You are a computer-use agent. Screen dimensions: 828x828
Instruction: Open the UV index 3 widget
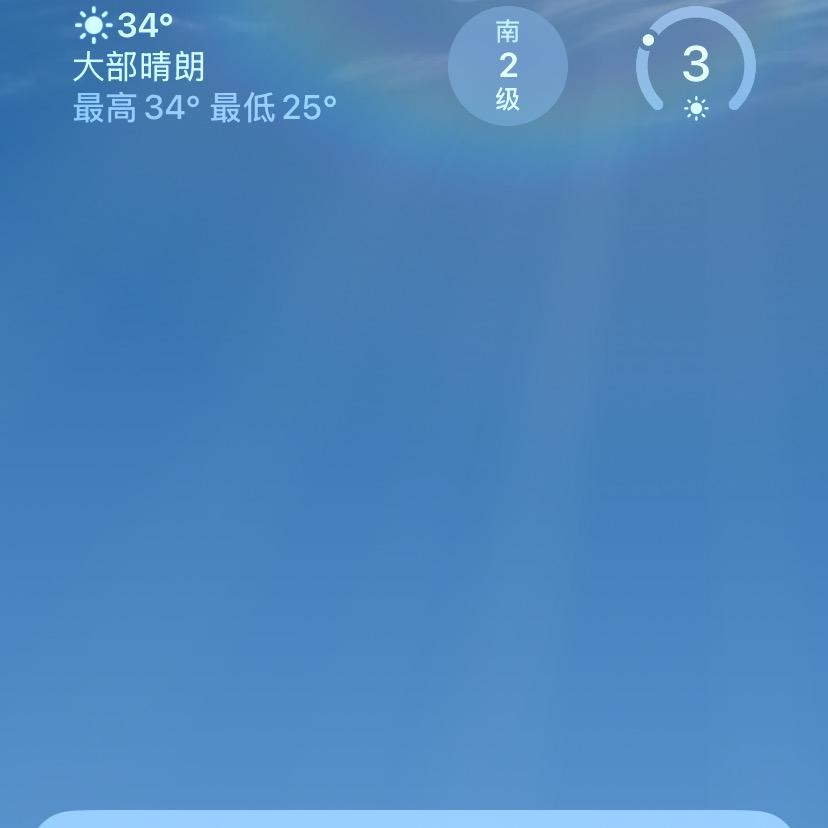click(696, 66)
